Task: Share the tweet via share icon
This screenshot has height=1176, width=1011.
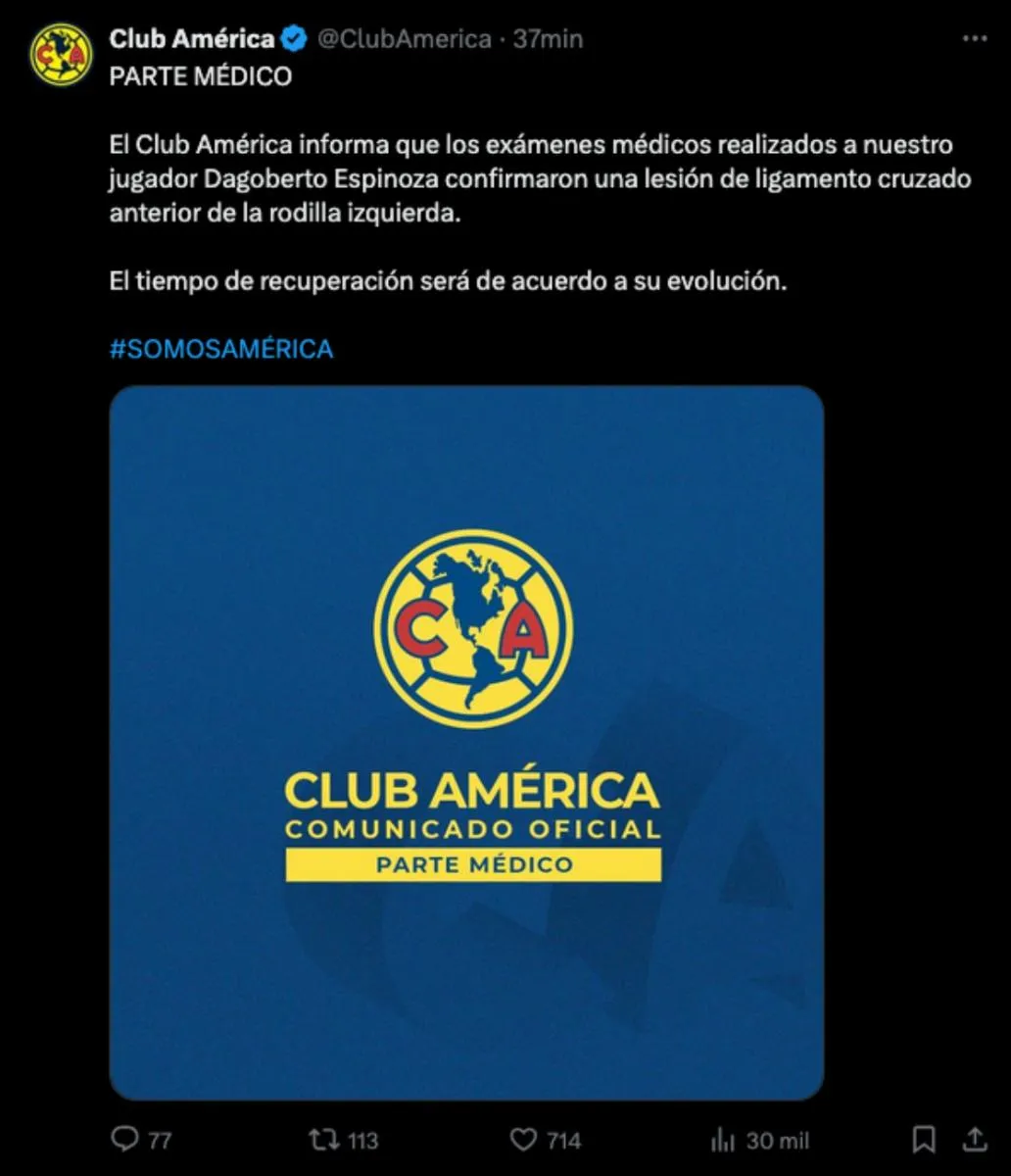Action: click(975, 1140)
